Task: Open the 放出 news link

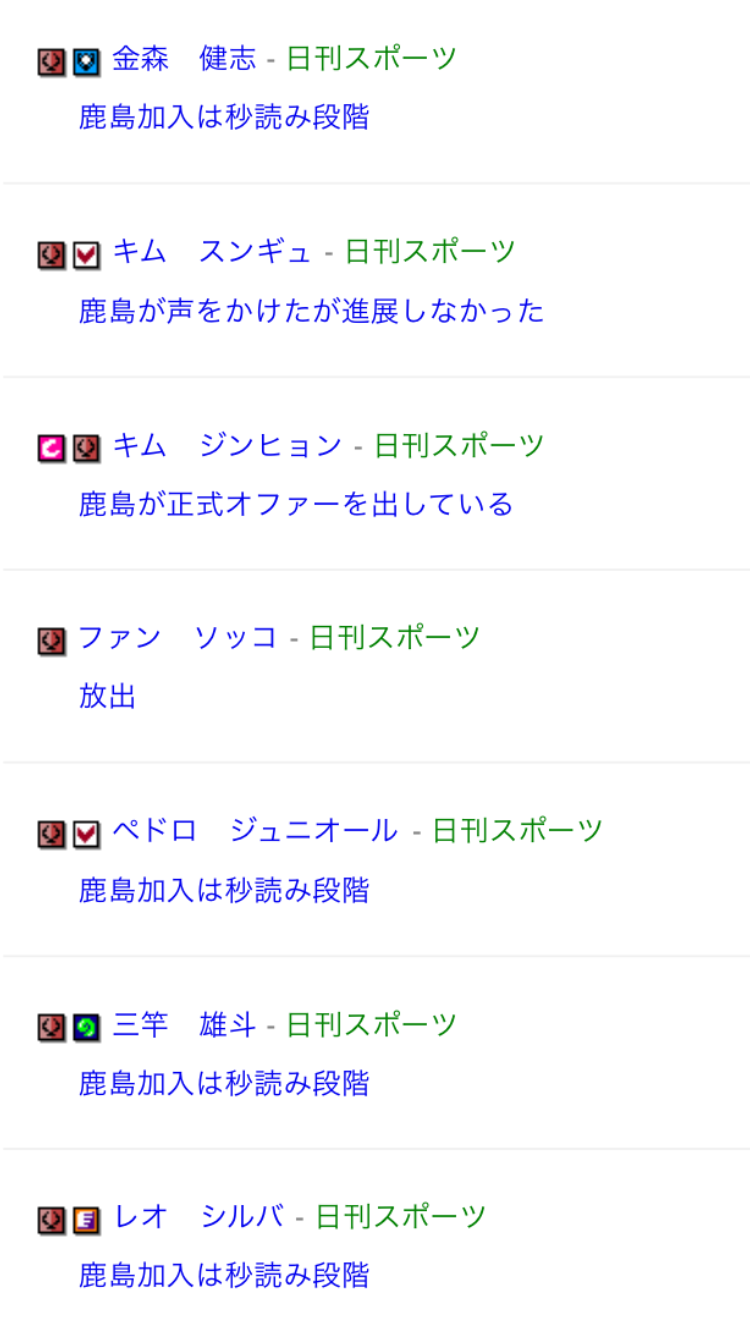Action: coord(107,696)
